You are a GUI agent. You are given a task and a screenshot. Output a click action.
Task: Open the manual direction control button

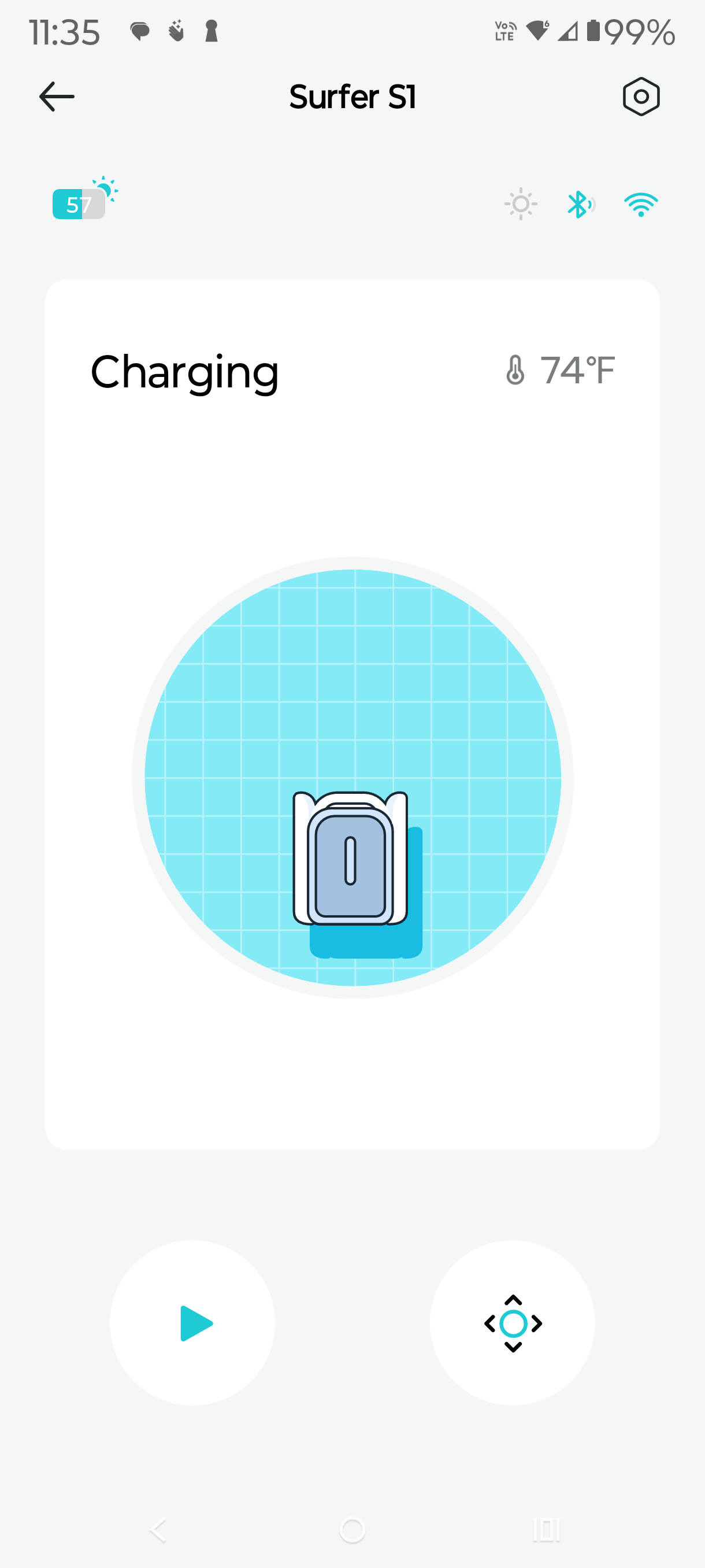point(512,1323)
